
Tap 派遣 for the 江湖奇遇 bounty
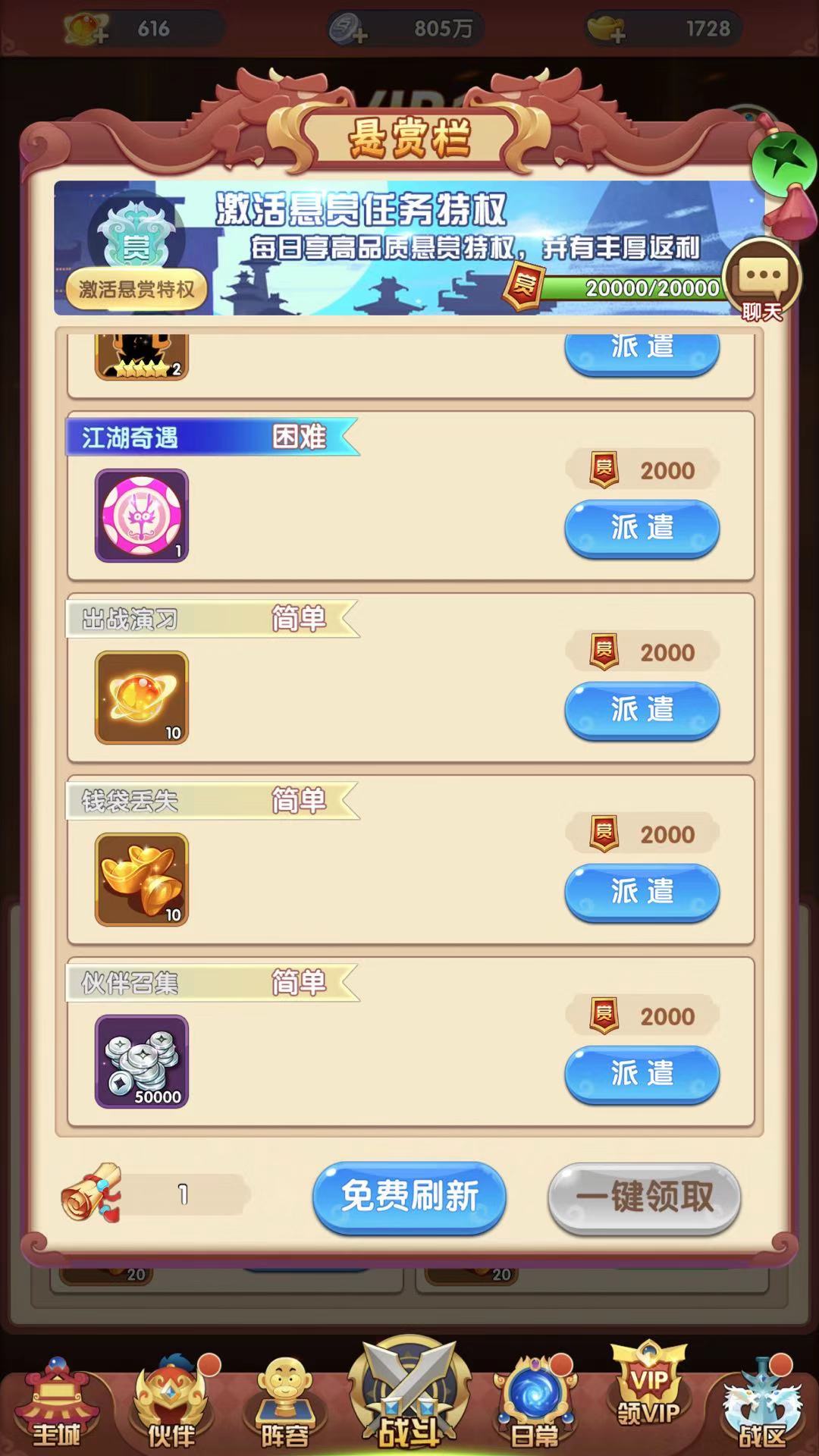(x=642, y=528)
